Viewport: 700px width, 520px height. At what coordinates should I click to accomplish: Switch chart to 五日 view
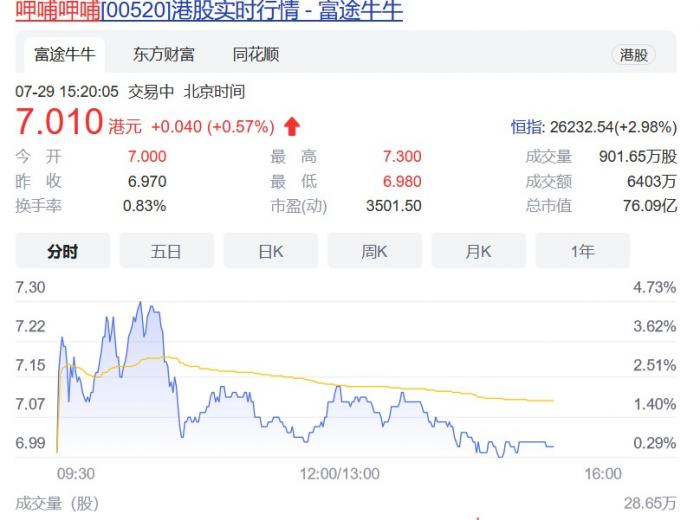click(x=166, y=251)
